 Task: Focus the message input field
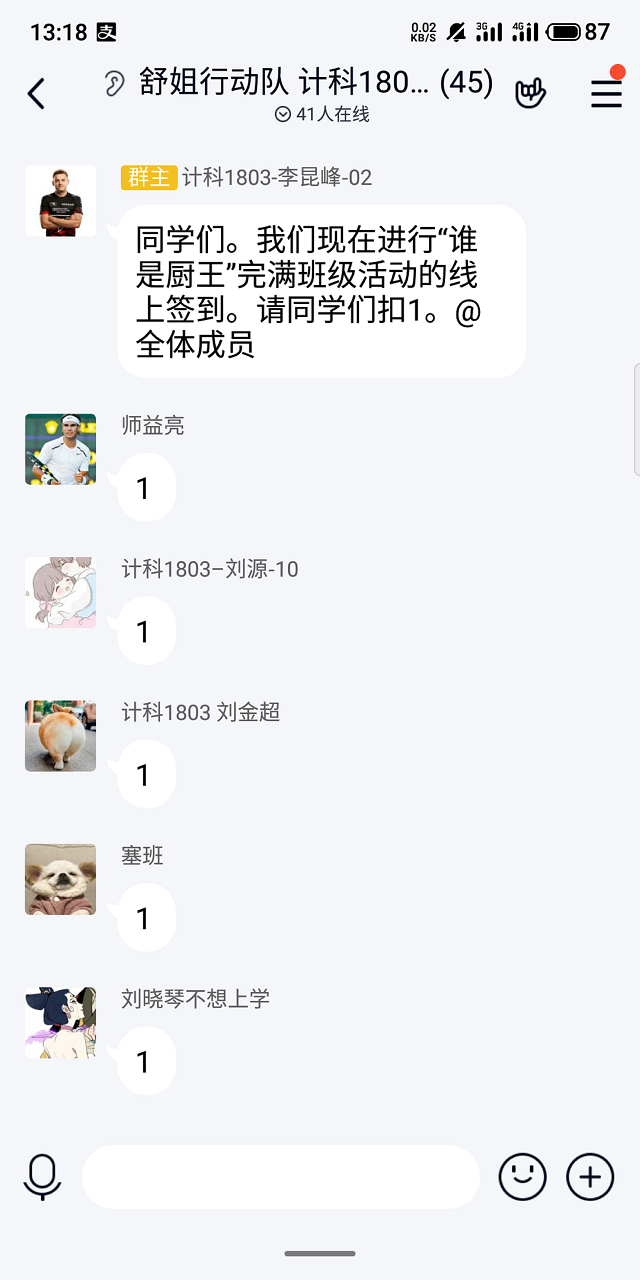pyautogui.click(x=281, y=1177)
